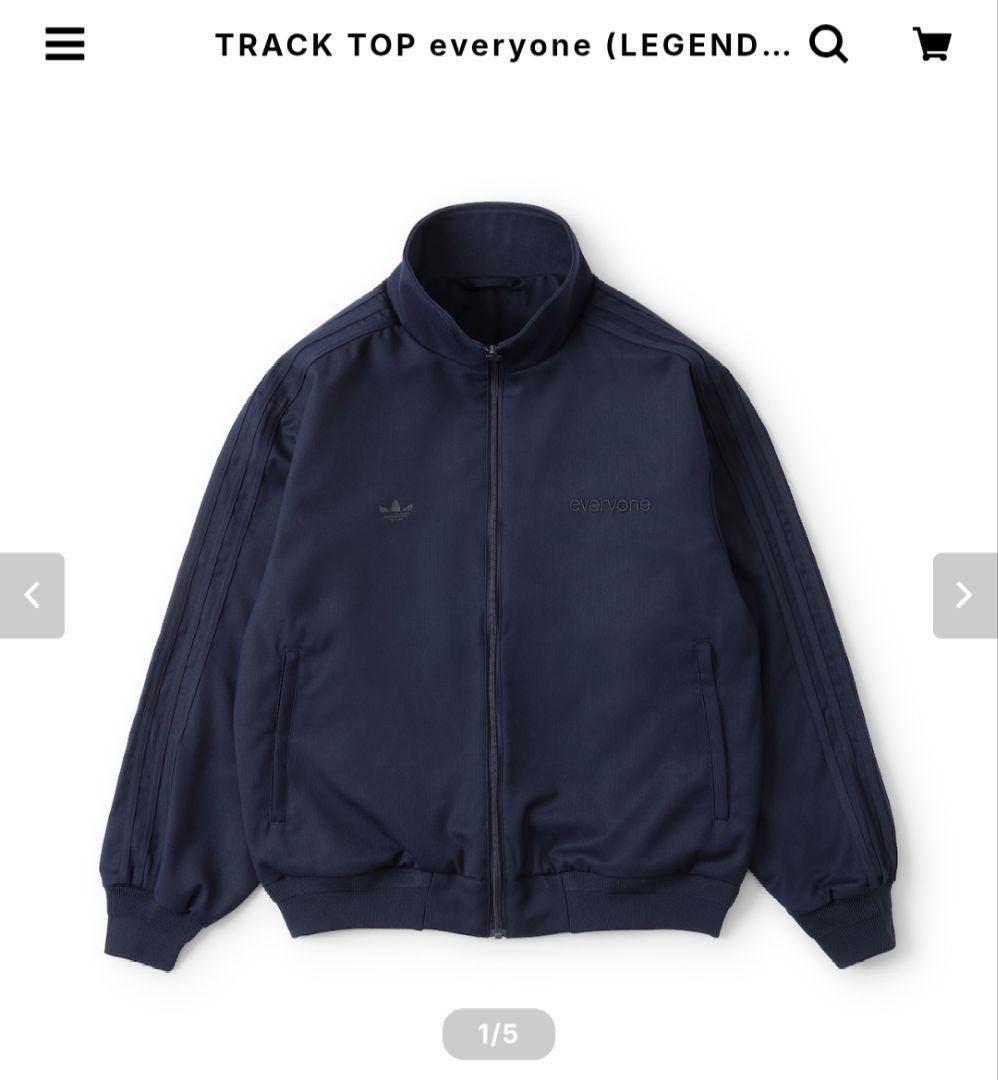998x1080 pixels.
Task: Show the side menu with three-line icon
Action: [x=64, y=44]
